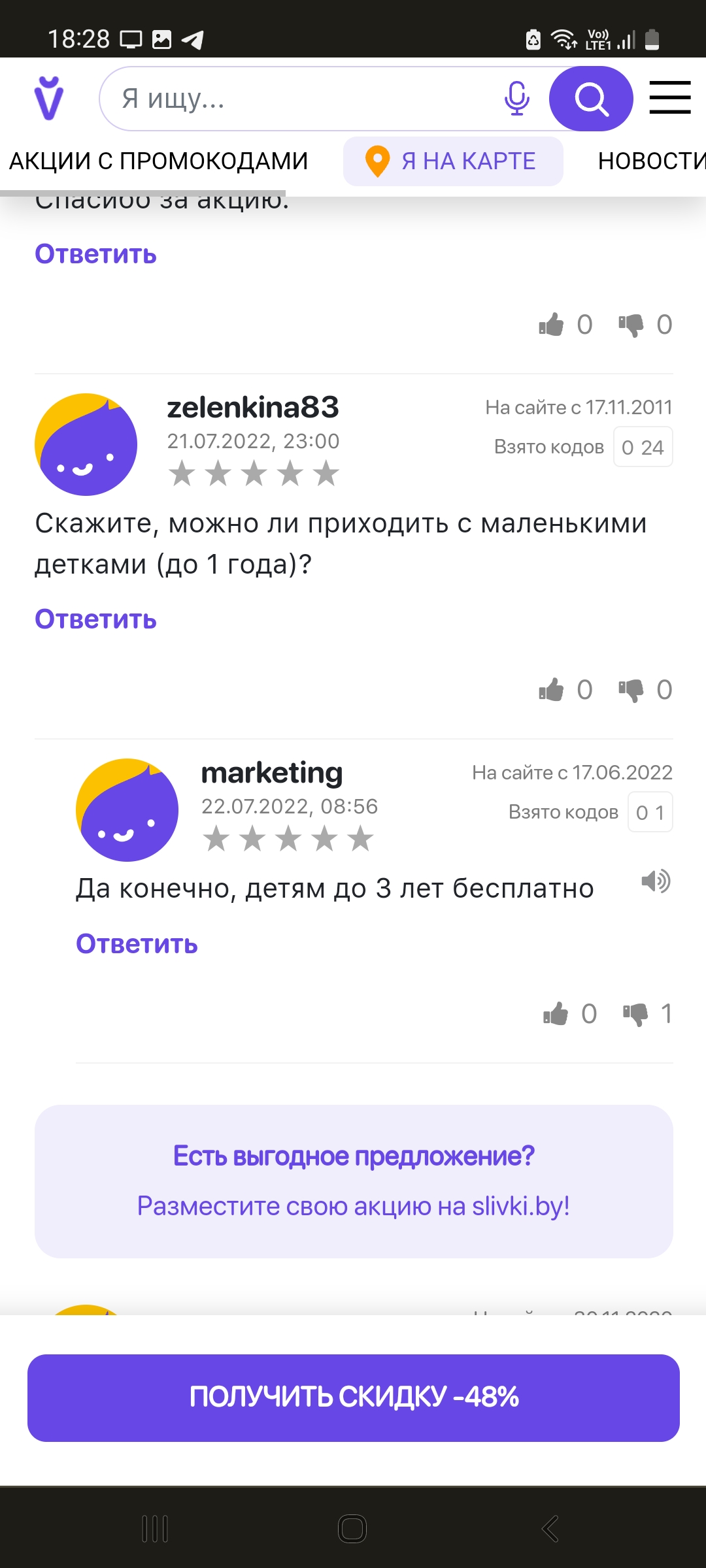Screen dimensions: 706x1568
Task: Go back with system navigation arrow
Action: 550,1529
